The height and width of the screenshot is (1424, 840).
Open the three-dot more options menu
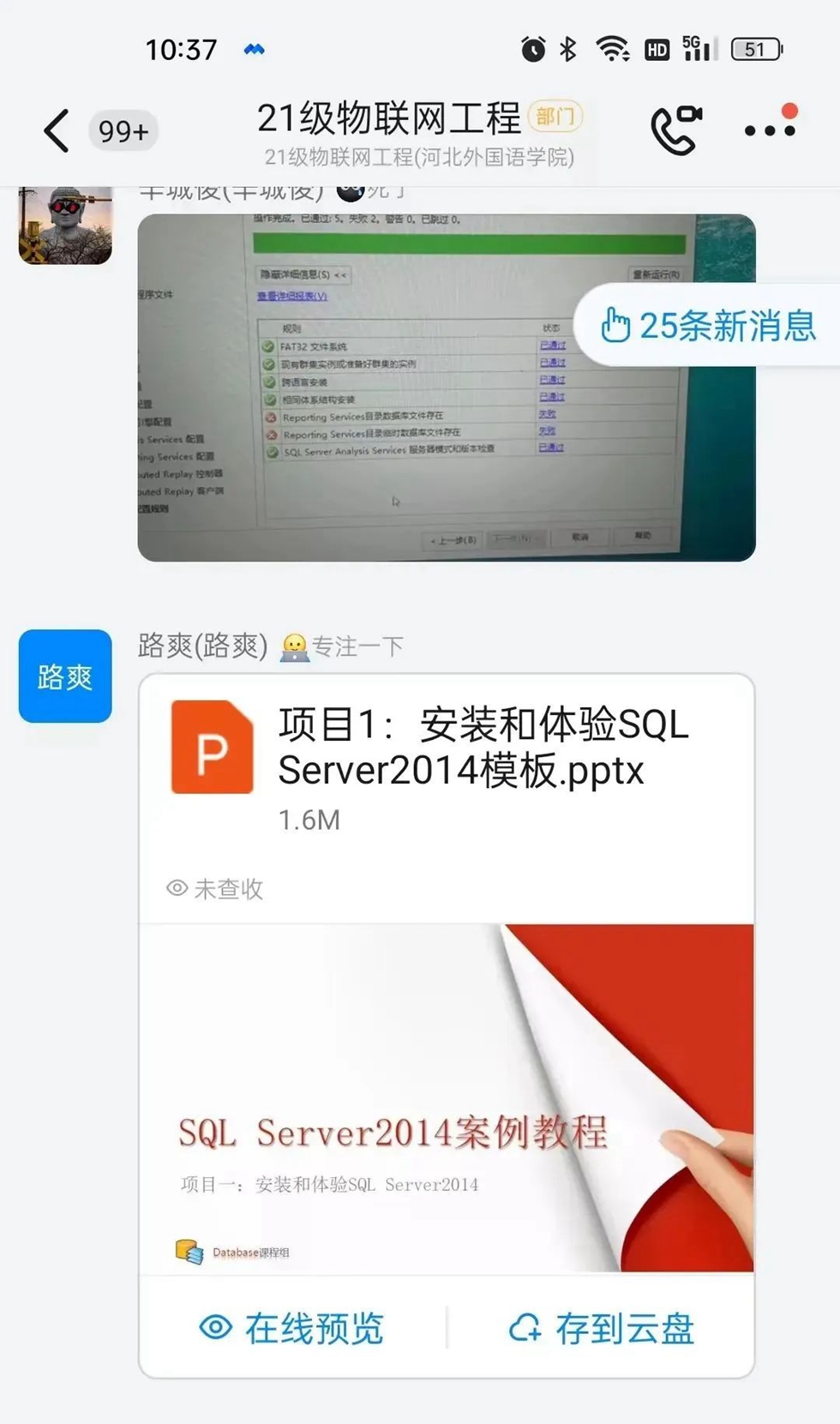(770, 129)
